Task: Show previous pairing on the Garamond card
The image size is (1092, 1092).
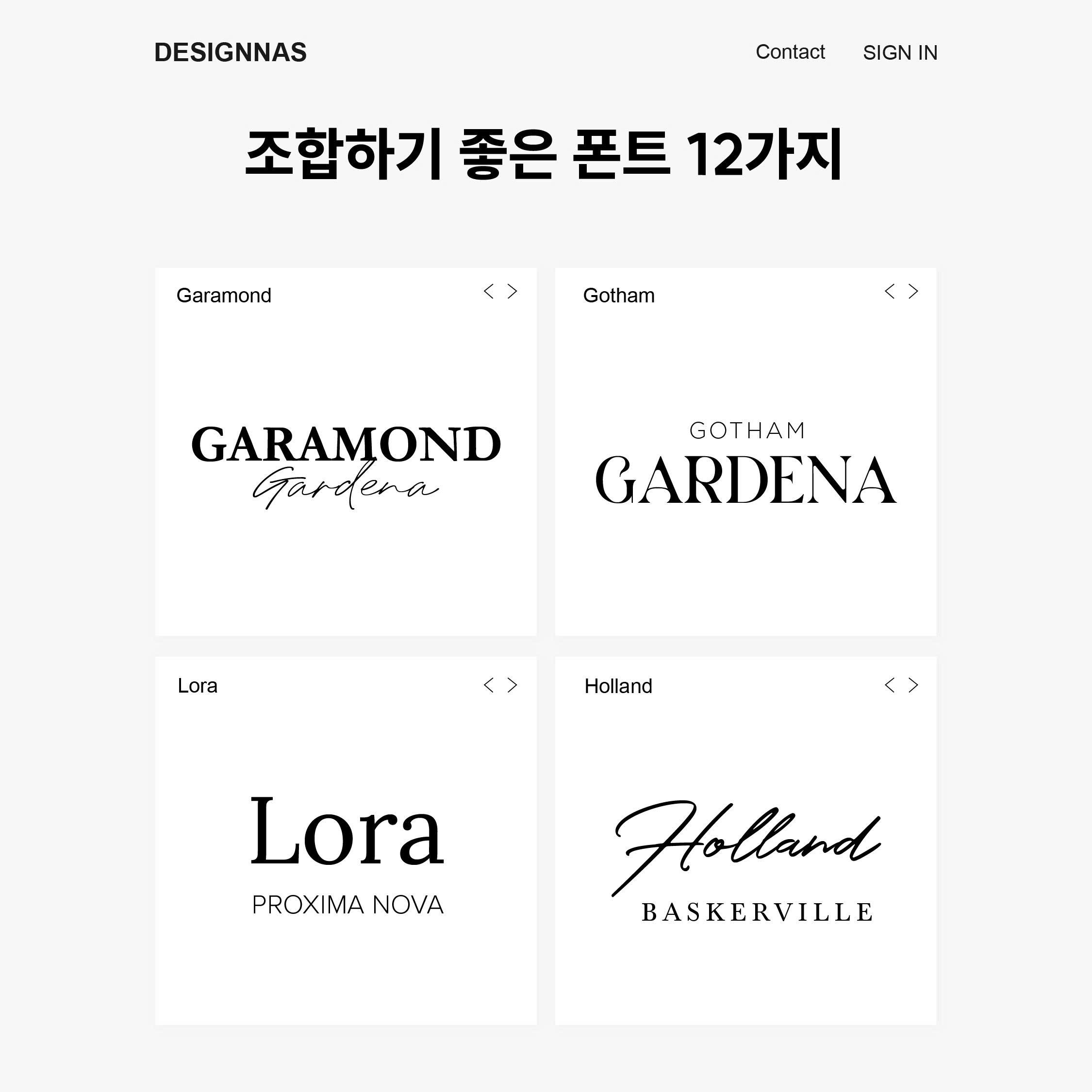Action: tap(489, 291)
